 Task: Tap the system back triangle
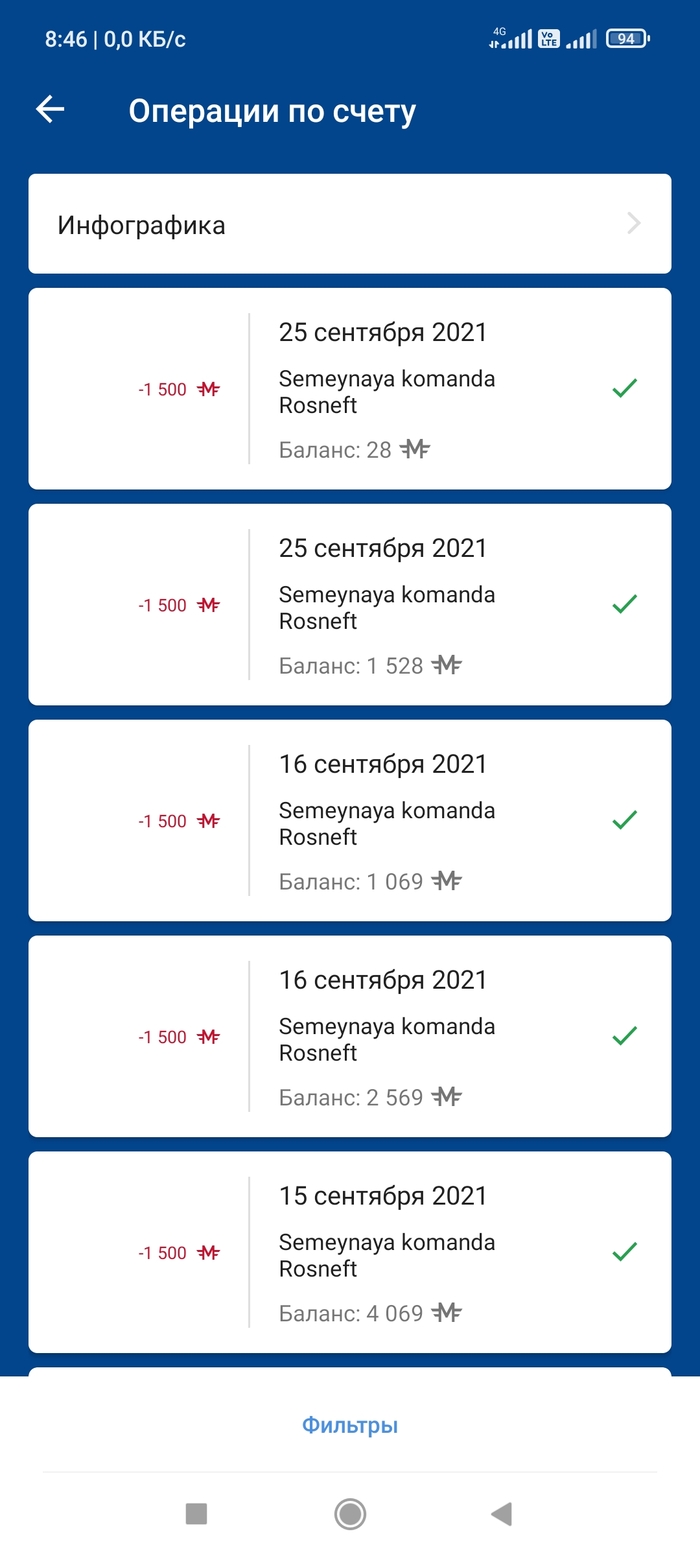pos(502,1514)
